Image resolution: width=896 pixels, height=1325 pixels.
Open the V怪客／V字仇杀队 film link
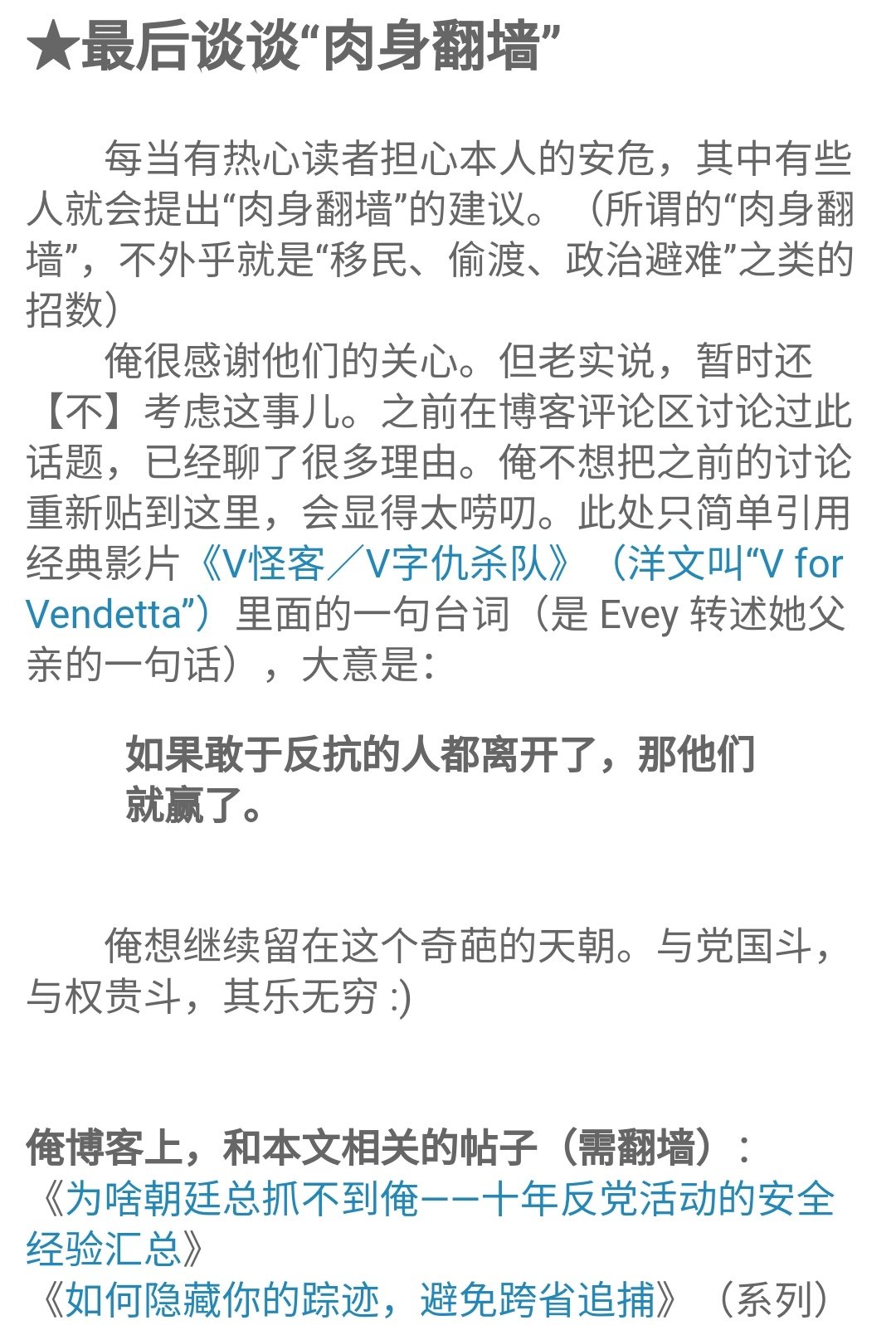(x=383, y=564)
